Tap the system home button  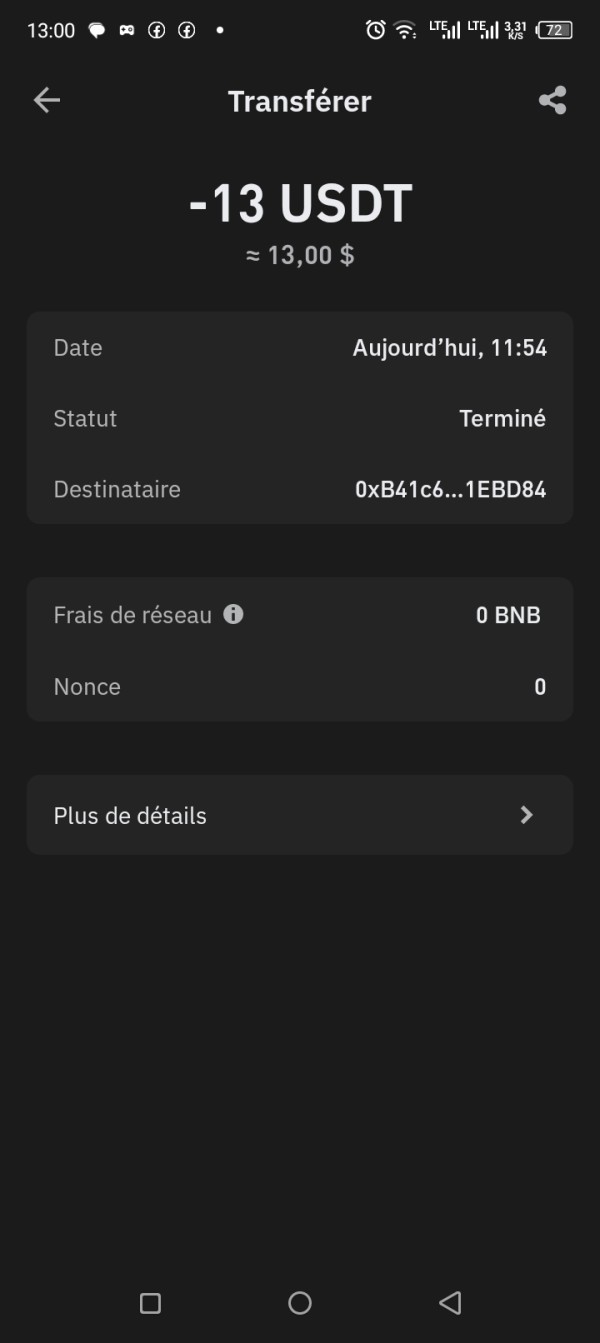coord(299,1302)
